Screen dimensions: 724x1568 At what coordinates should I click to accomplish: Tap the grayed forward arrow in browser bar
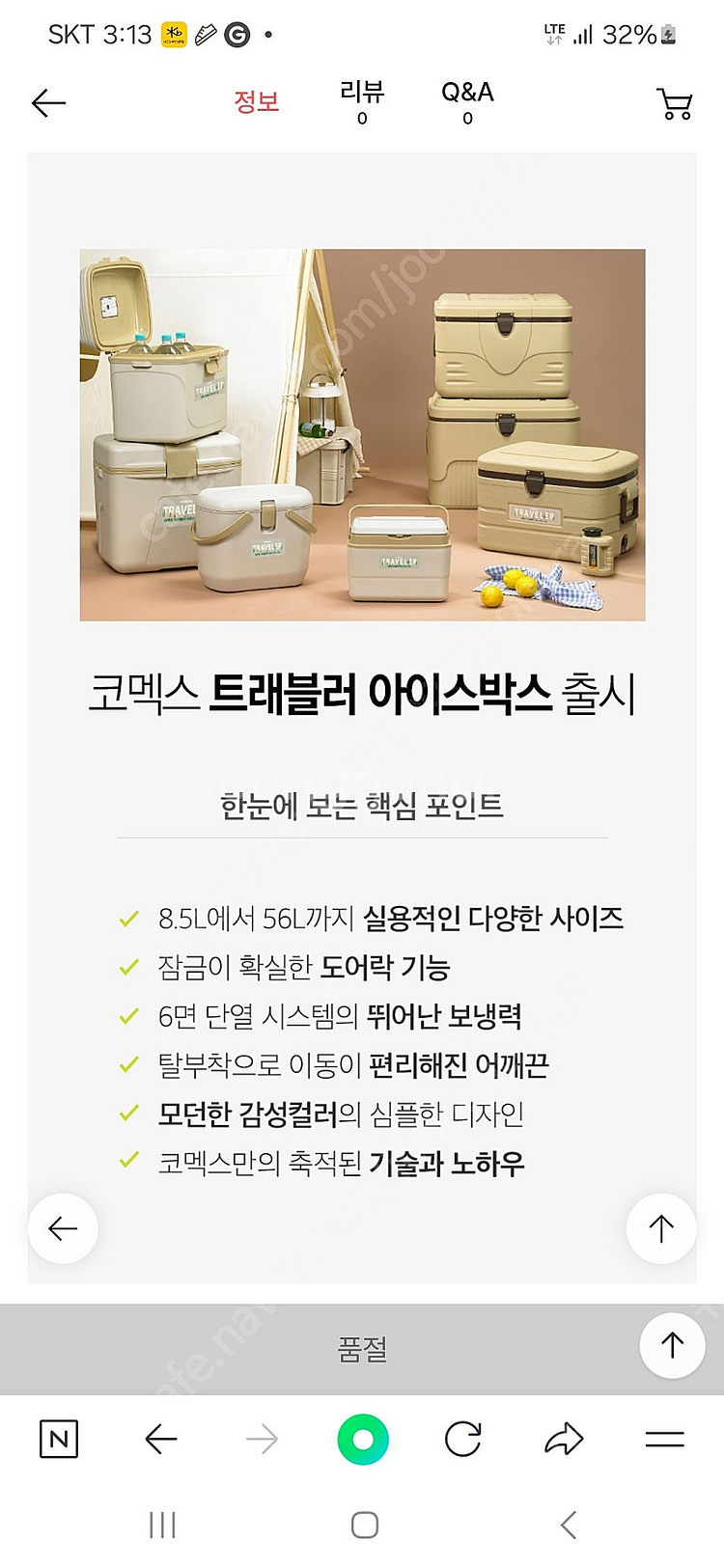click(x=262, y=1439)
